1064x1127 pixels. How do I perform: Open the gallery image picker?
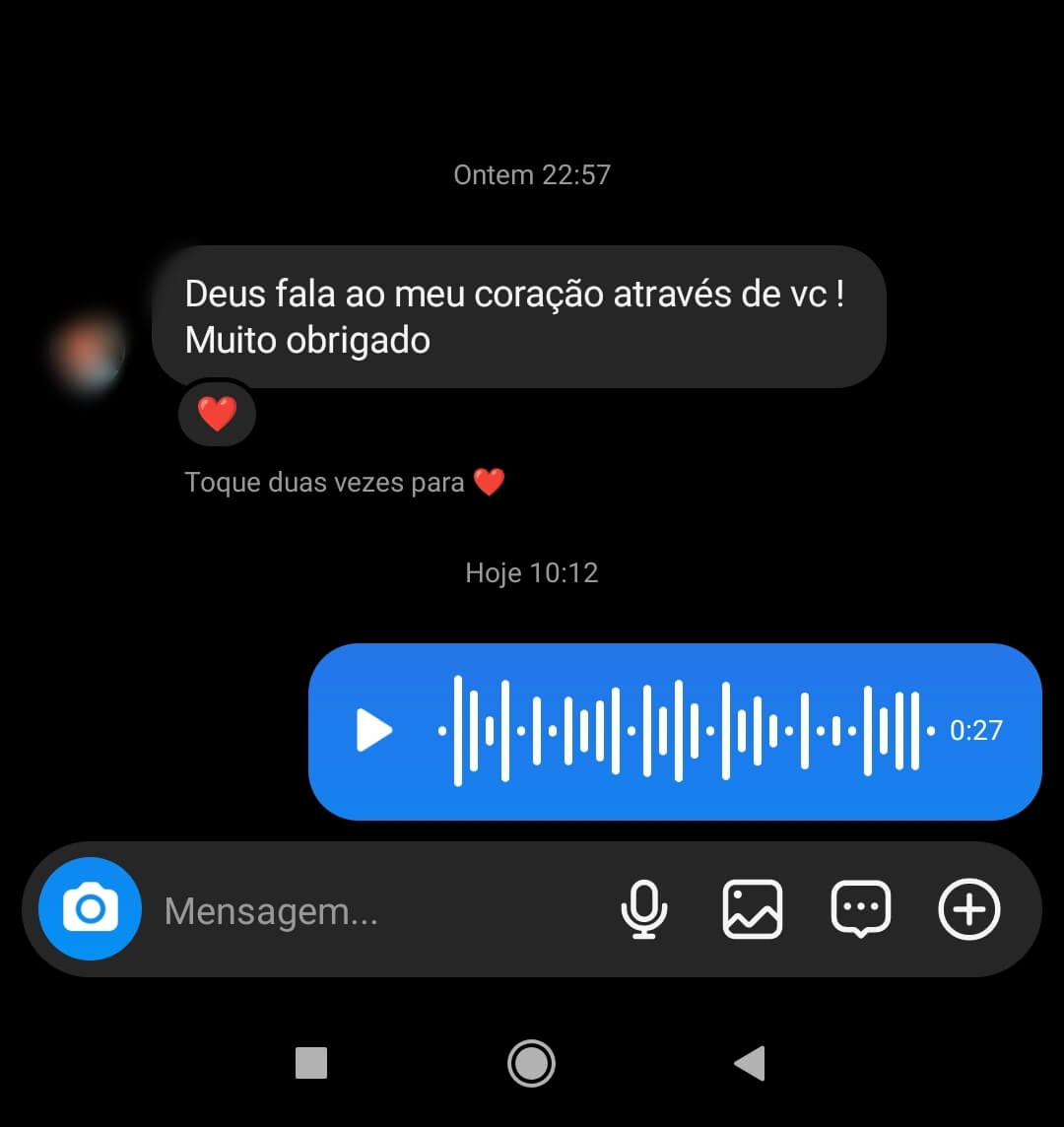[753, 908]
